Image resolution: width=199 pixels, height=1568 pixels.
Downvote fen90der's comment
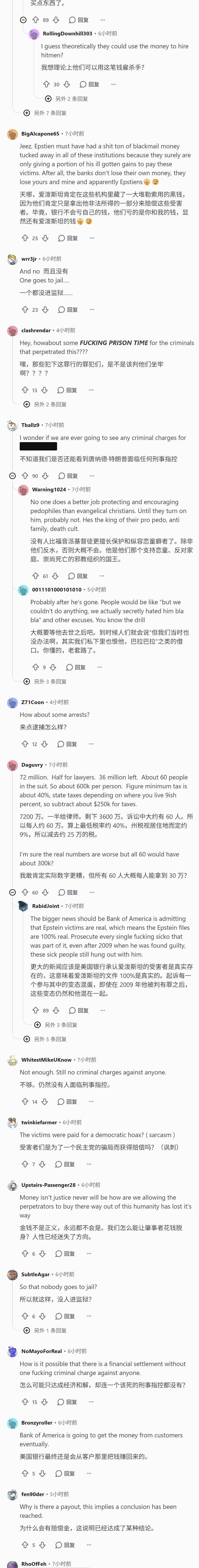pyautogui.click(x=42, y=1544)
